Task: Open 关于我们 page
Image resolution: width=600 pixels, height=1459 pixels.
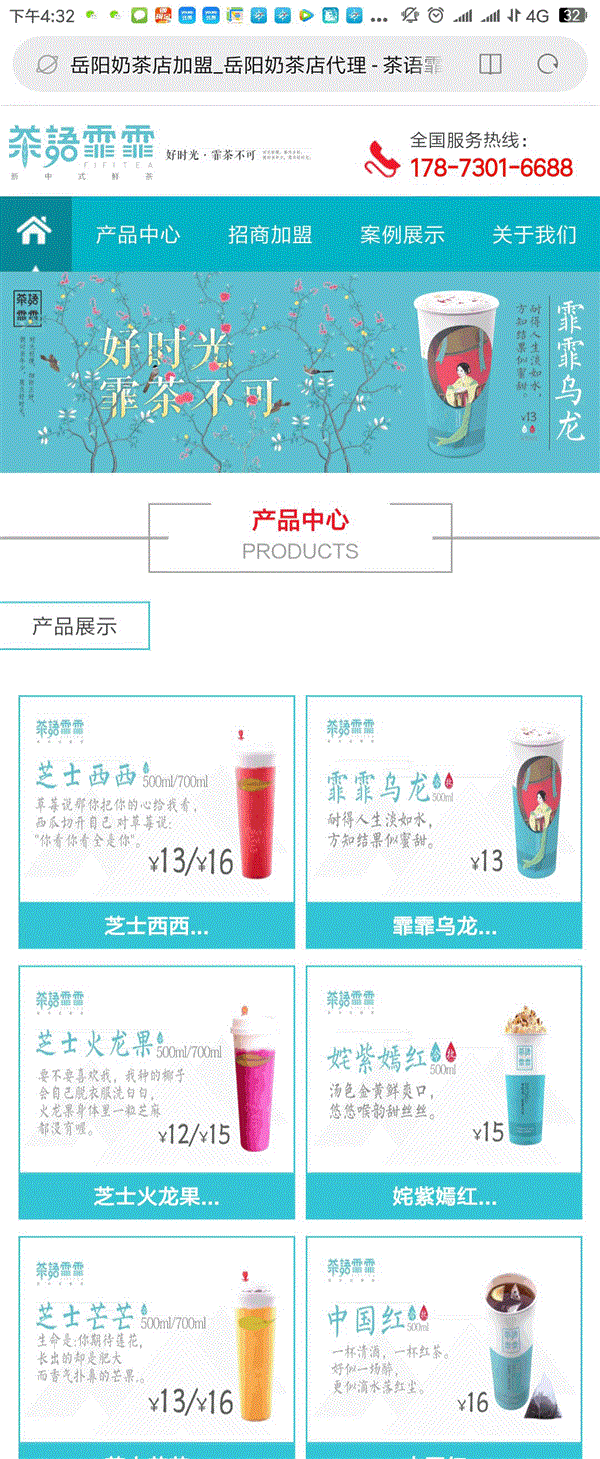Action: 534,235
